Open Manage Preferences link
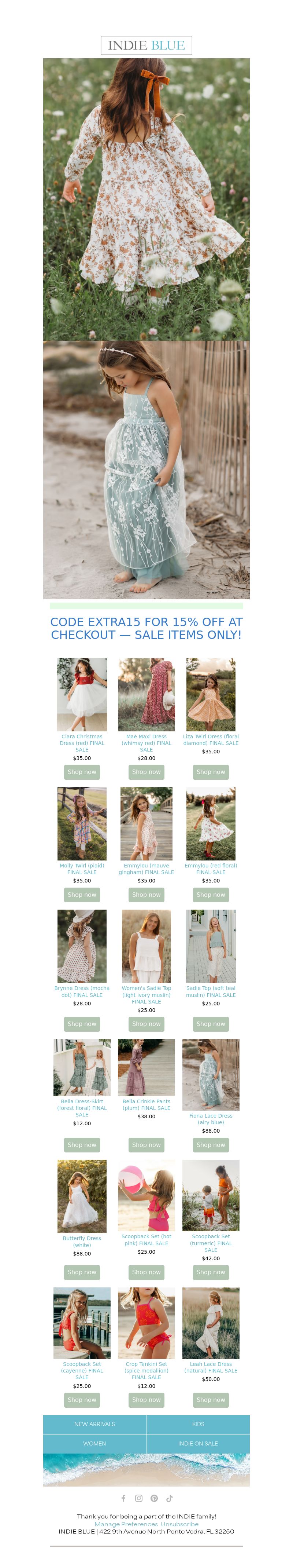 click(x=126, y=1524)
